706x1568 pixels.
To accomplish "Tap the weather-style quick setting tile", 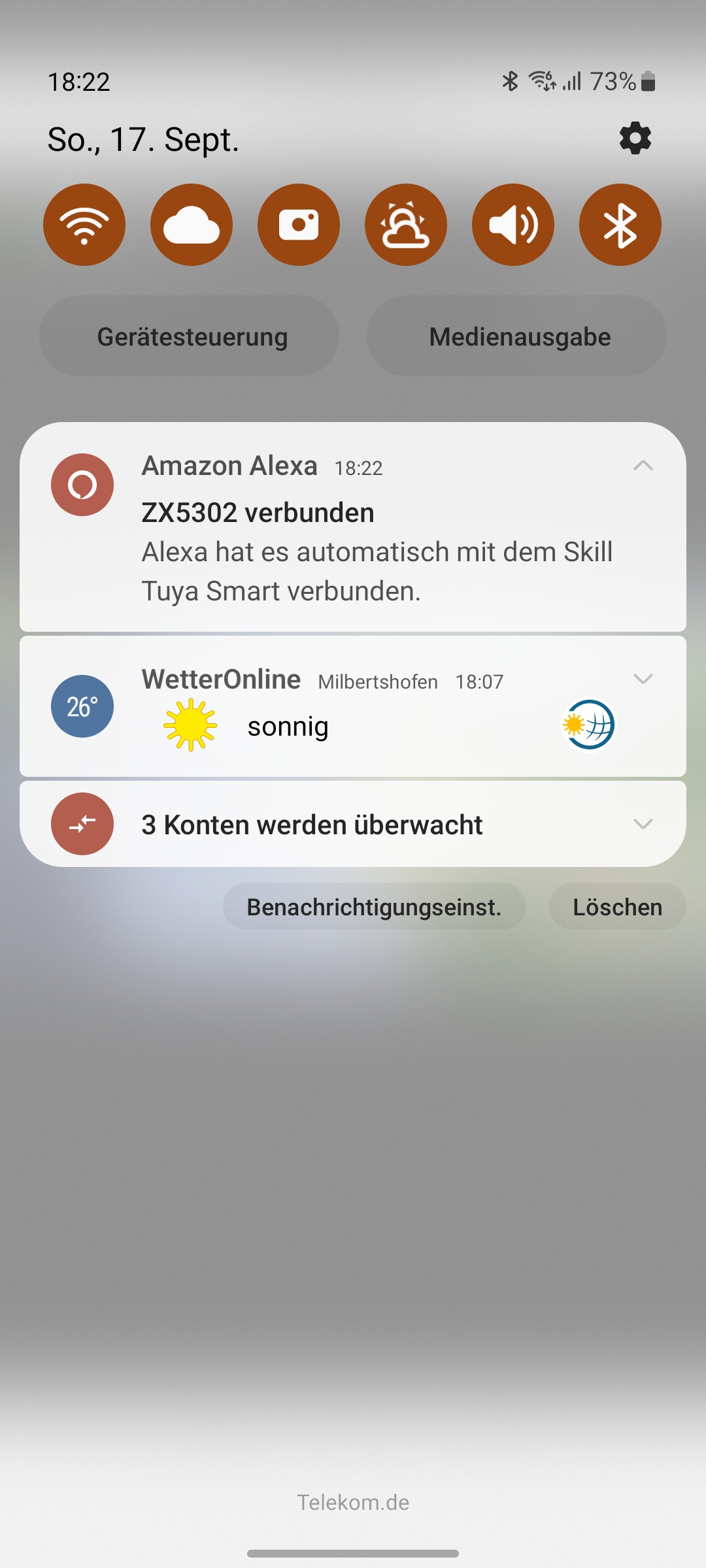I will 406,225.
